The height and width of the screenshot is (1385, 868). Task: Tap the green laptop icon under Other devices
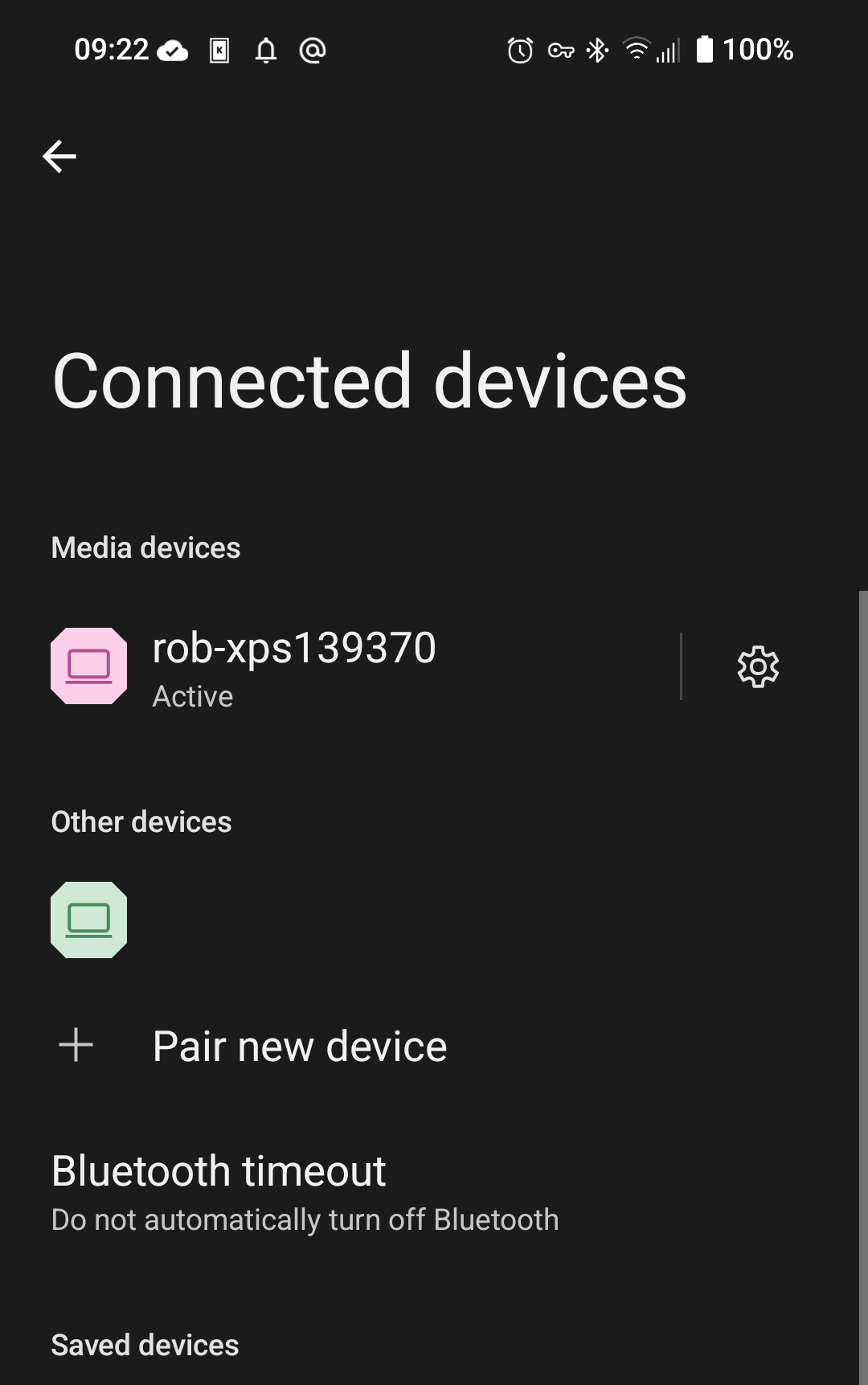click(88, 919)
